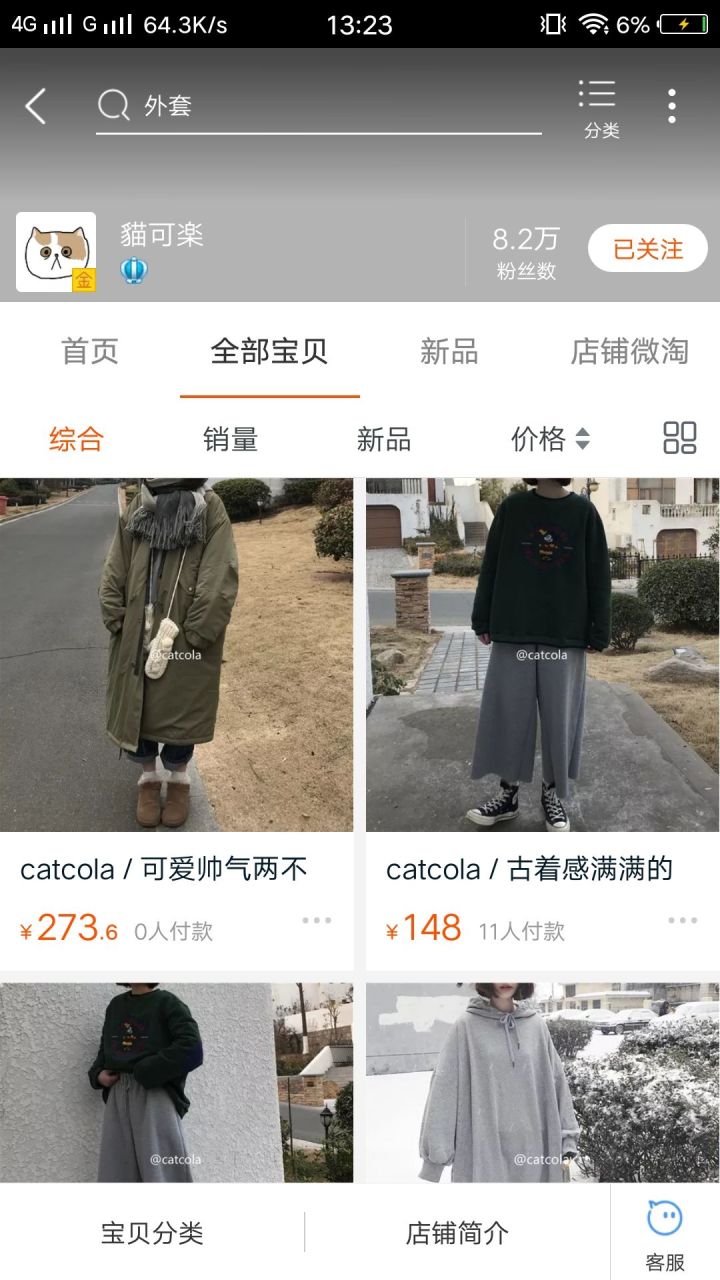Sort products by 销量
720x1280 pixels.
[230, 439]
